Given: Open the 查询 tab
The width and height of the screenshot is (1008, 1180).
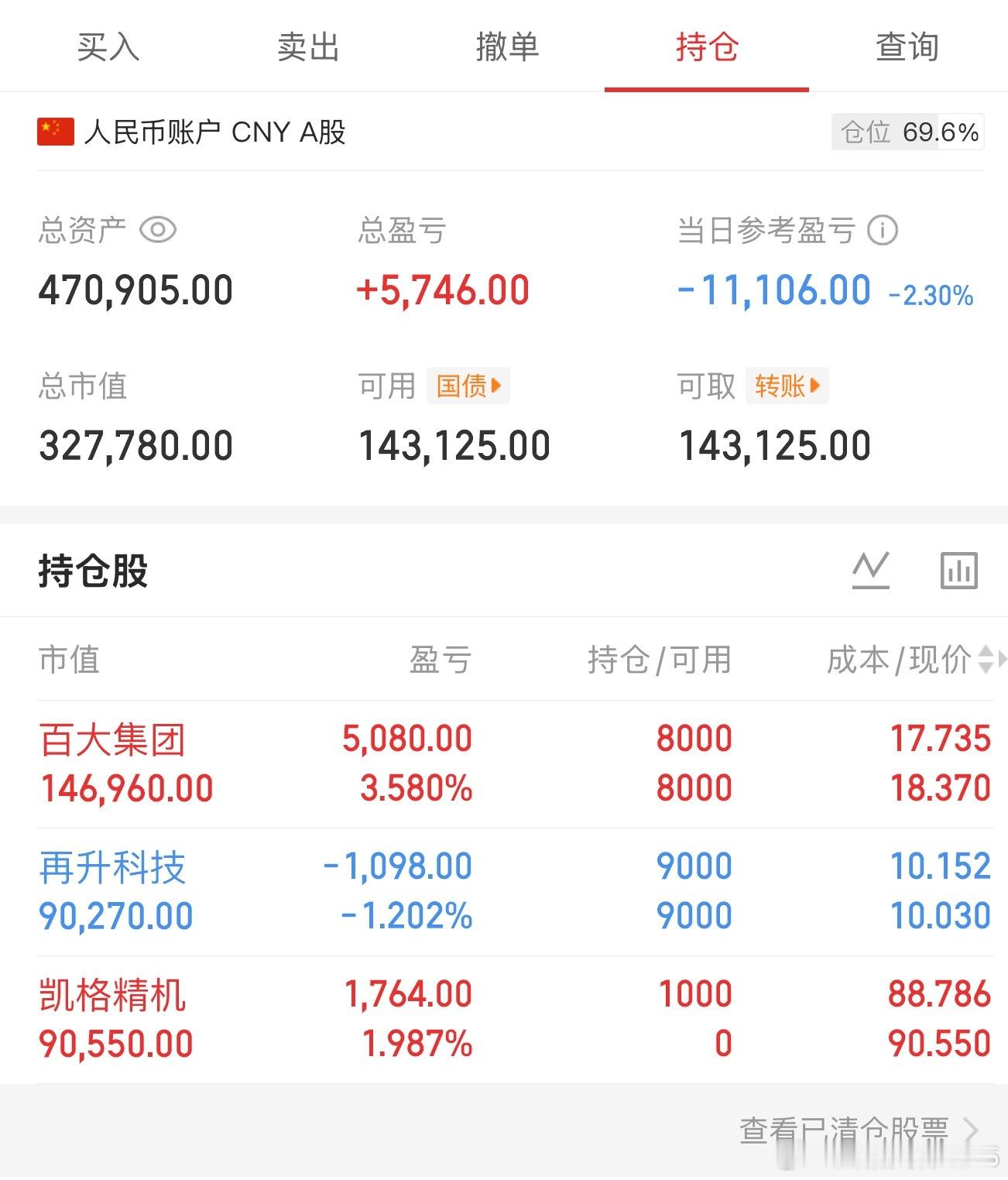Looking at the screenshot, I should click(906, 46).
